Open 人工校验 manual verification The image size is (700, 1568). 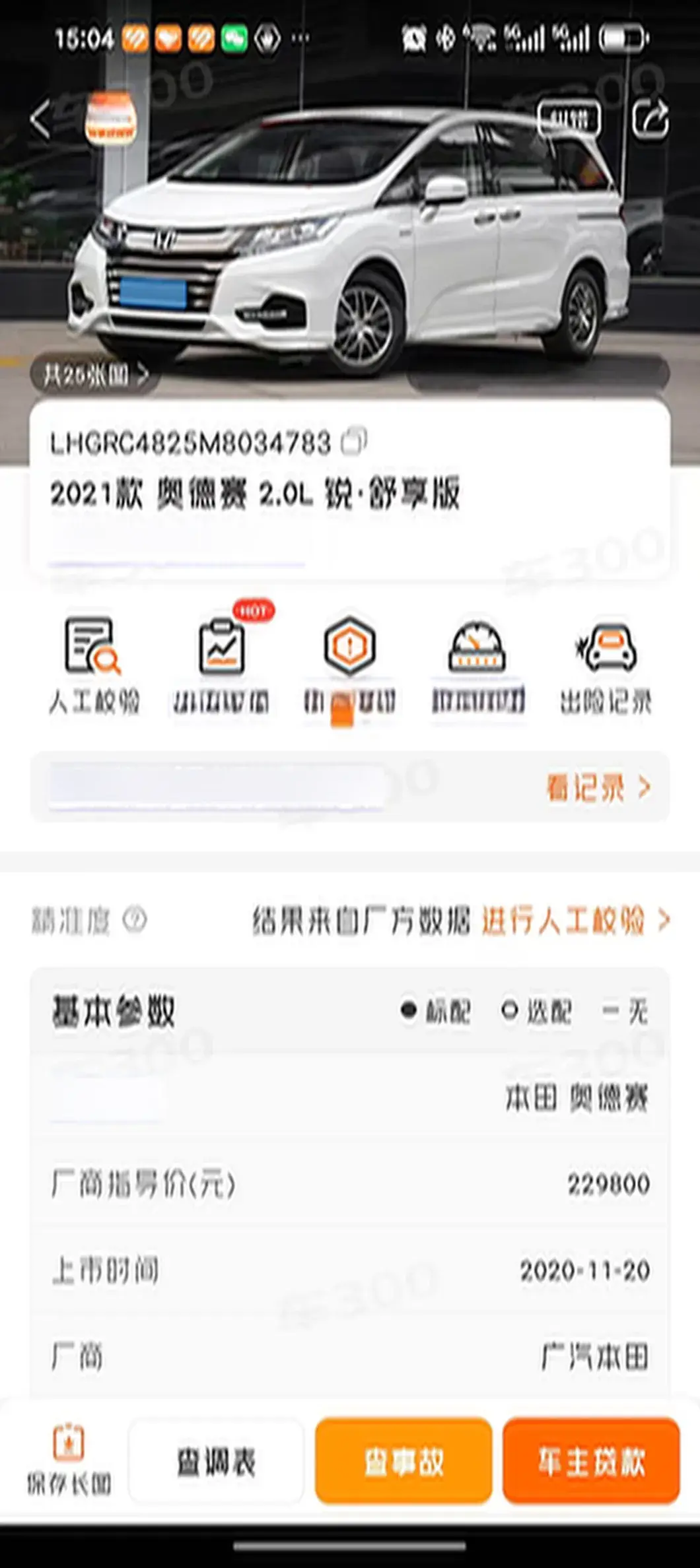(94, 665)
